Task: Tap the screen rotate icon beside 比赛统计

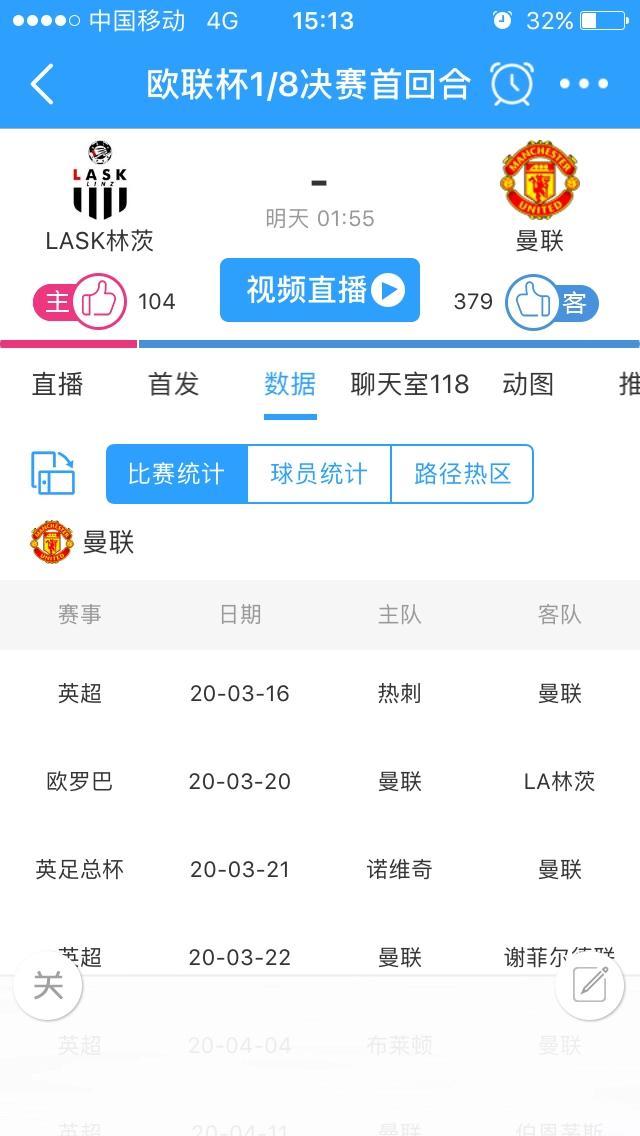Action: (53, 473)
